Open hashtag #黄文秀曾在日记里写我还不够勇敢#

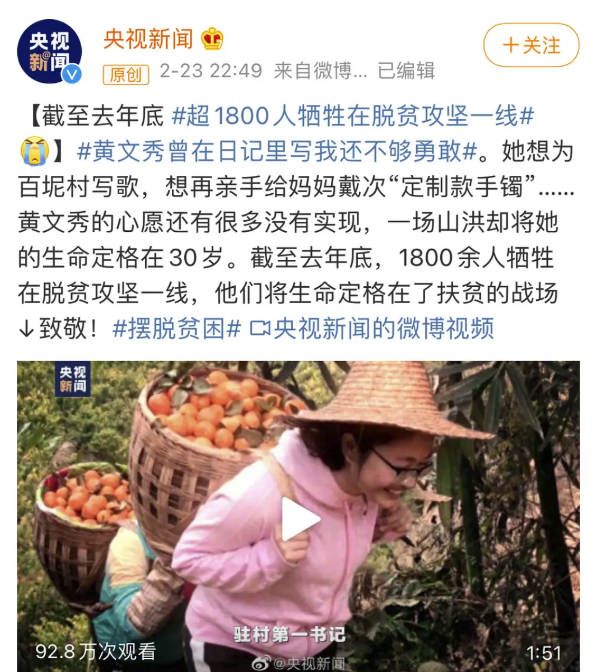[283, 151]
